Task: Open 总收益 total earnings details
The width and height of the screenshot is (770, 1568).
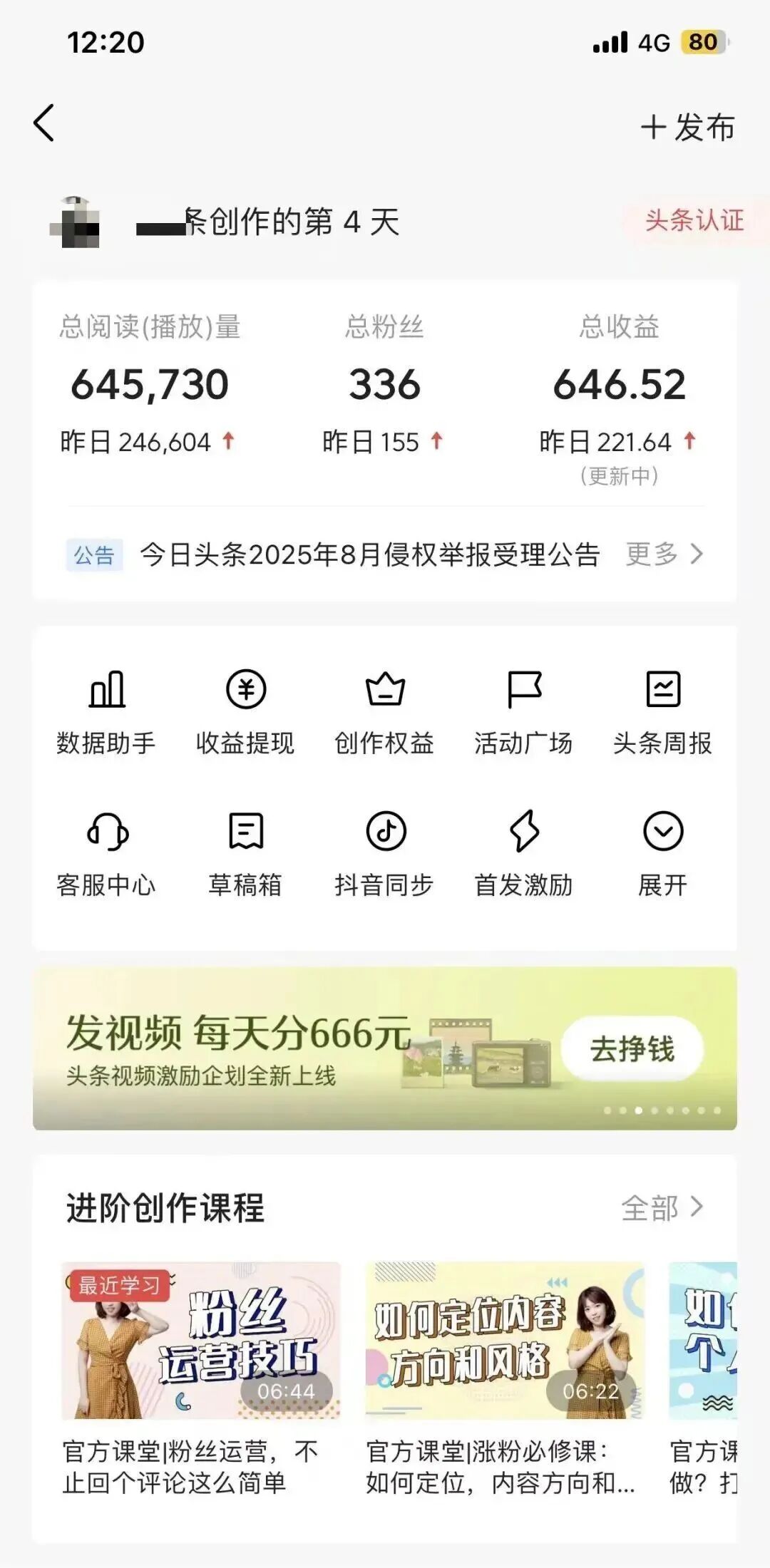Action: (619, 385)
